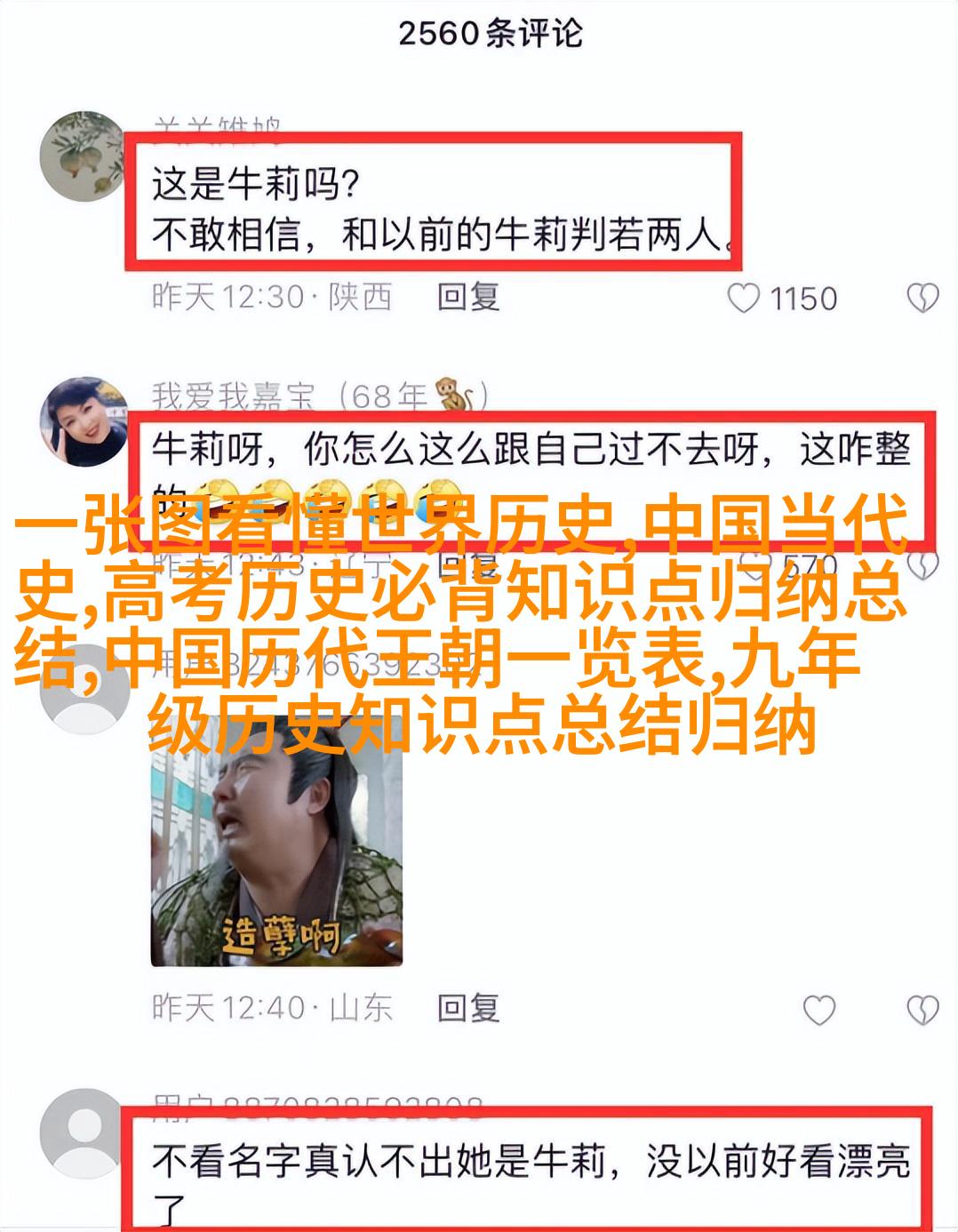The width and height of the screenshot is (958, 1232).
Task: Dislike the comment timestamped 昨天 12:30
Action: tap(922, 299)
